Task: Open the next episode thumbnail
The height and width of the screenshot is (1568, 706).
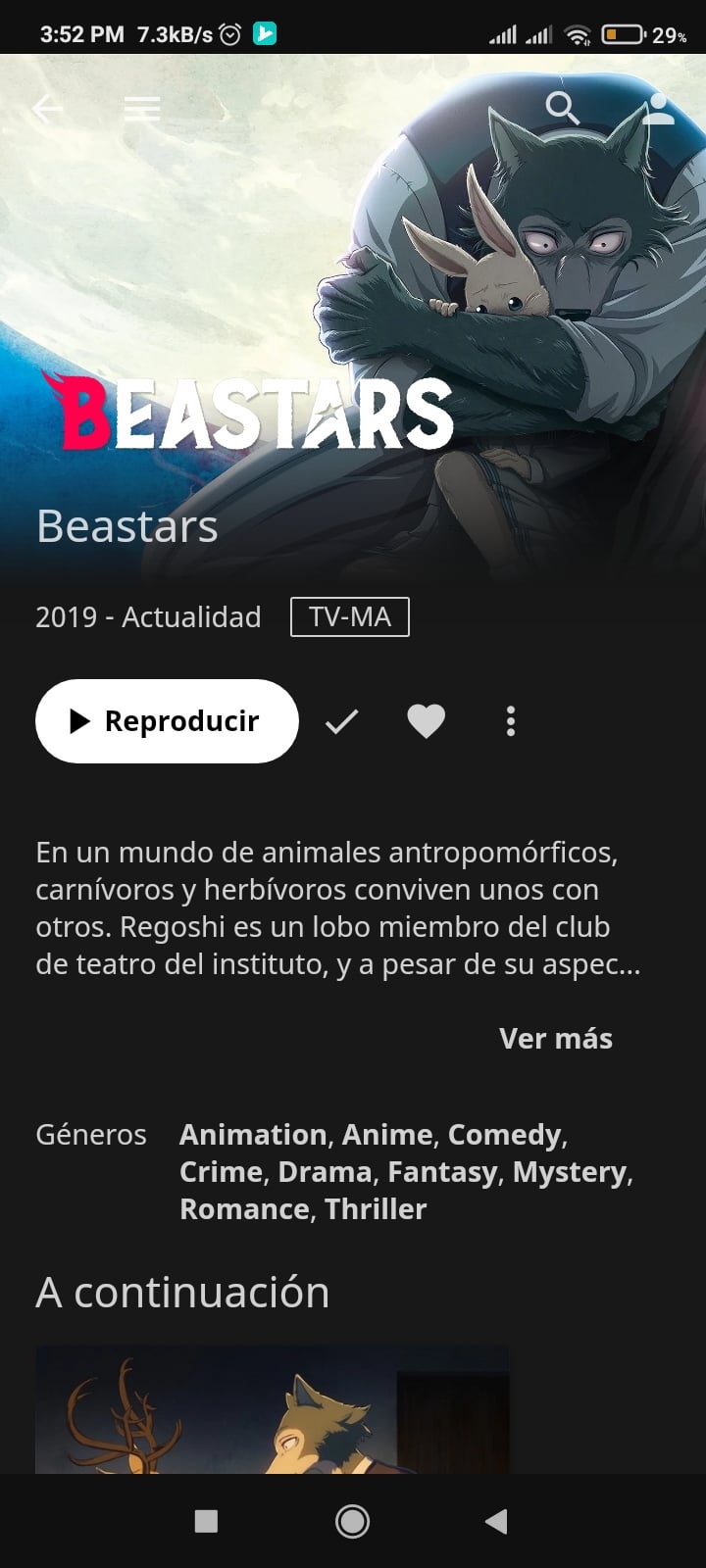Action: pos(272,1409)
